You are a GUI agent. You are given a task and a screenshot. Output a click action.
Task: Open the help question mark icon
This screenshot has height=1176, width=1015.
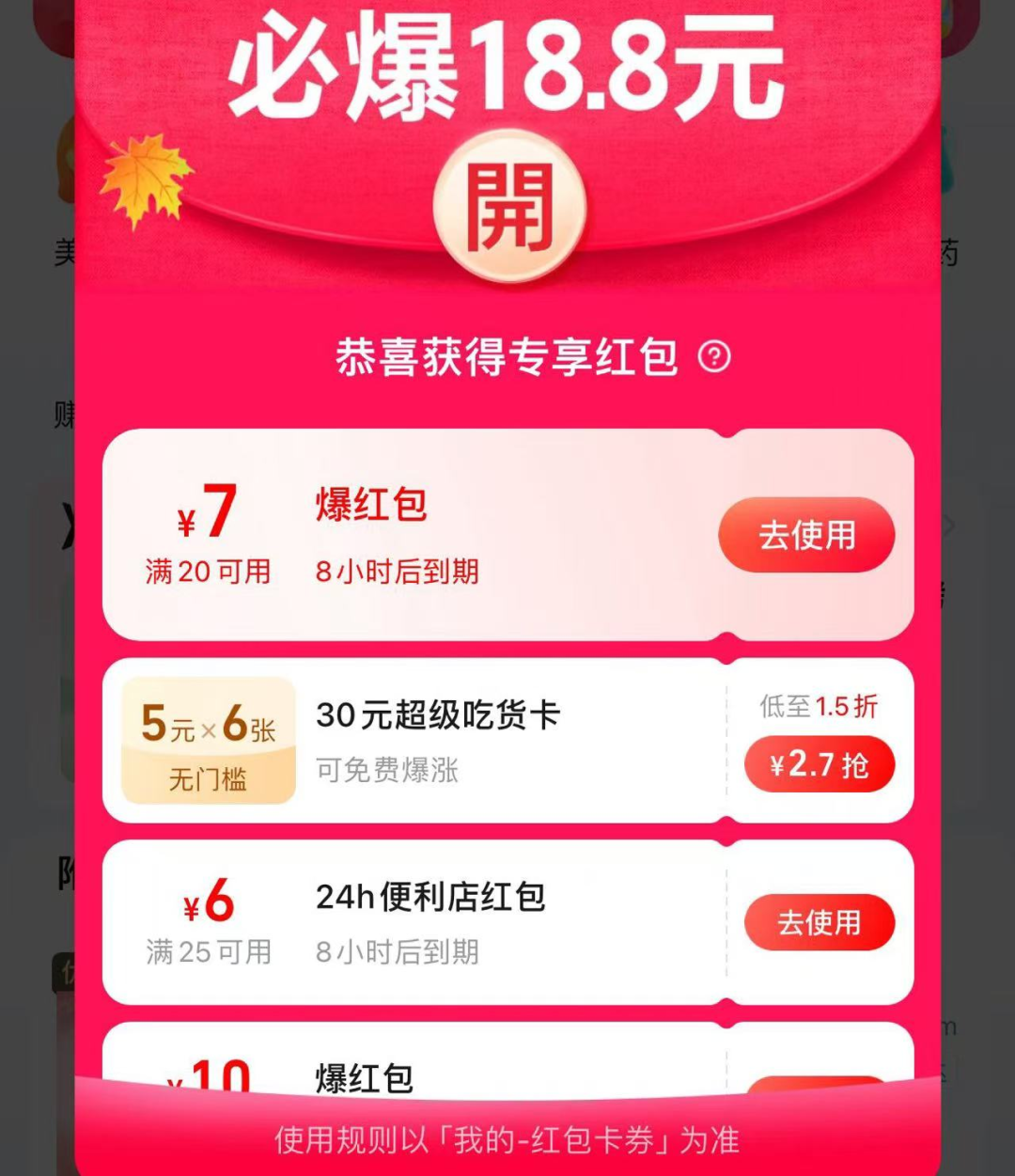click(714, 357)
